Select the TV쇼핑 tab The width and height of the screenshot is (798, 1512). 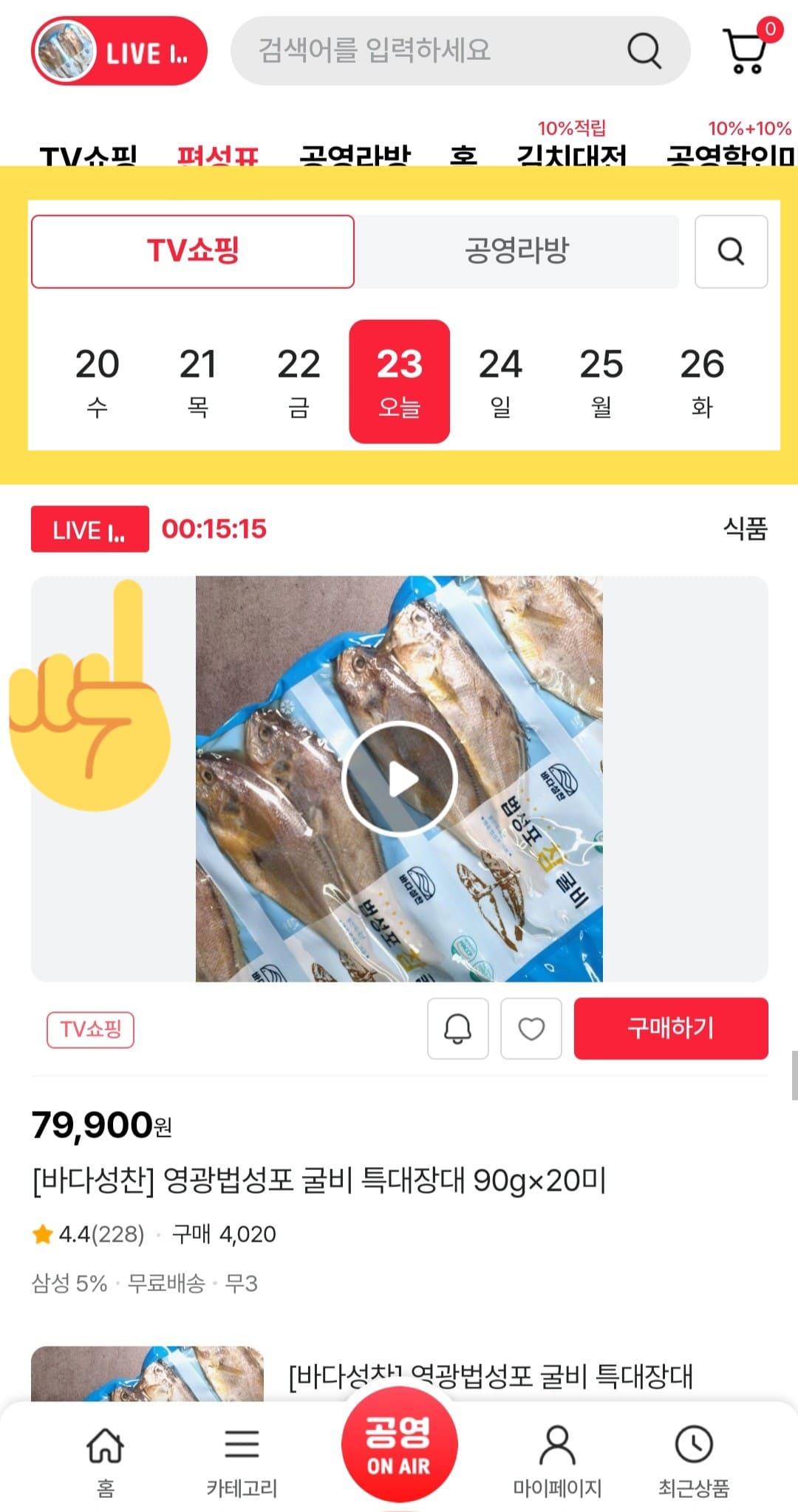click(192, 251)
